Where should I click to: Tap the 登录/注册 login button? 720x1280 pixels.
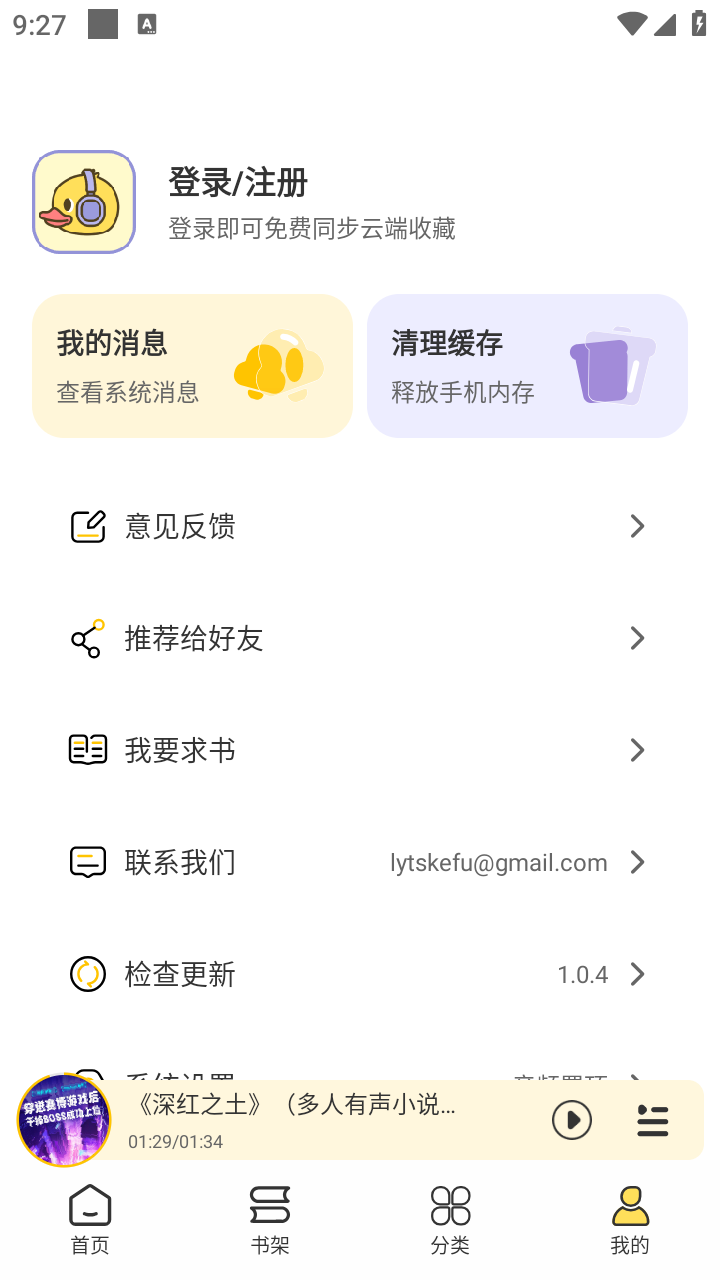click(x=237, y=183)
